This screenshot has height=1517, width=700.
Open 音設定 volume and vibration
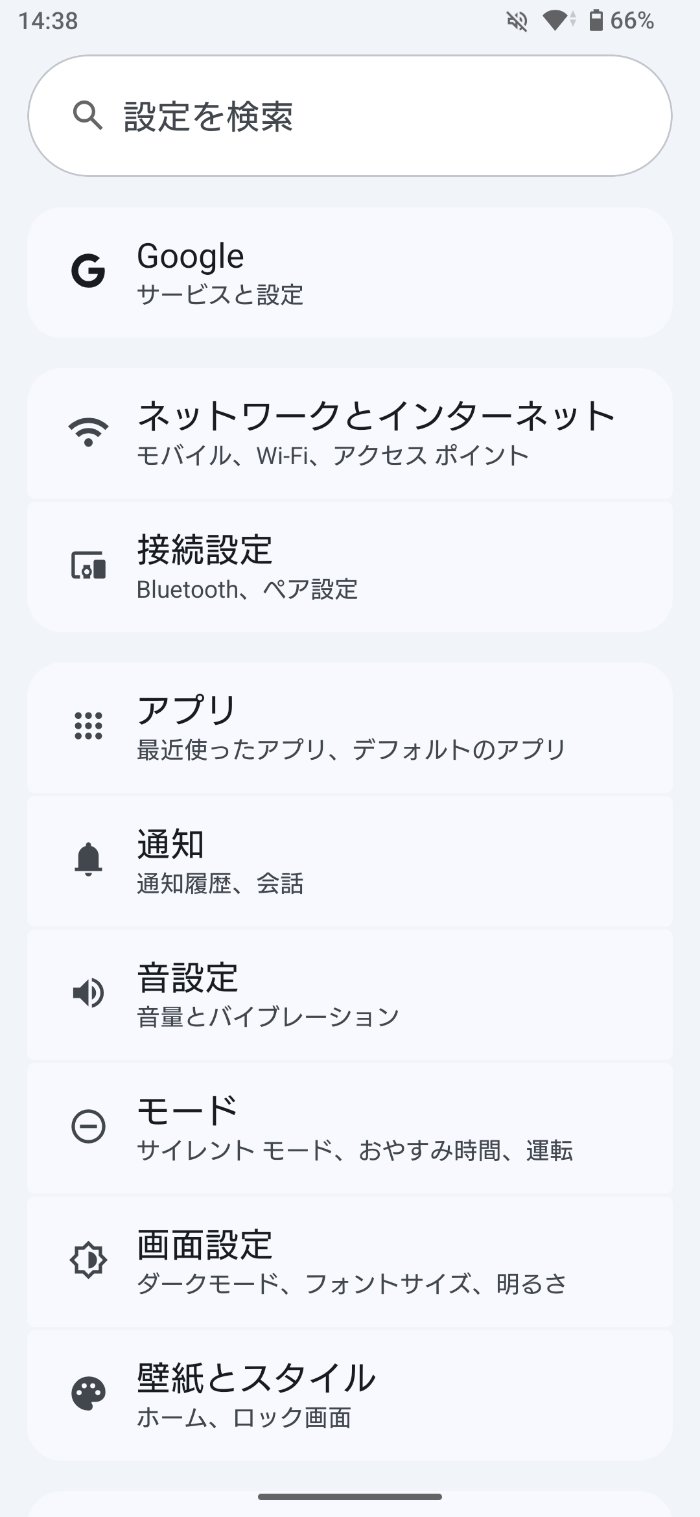coord(349,994)
